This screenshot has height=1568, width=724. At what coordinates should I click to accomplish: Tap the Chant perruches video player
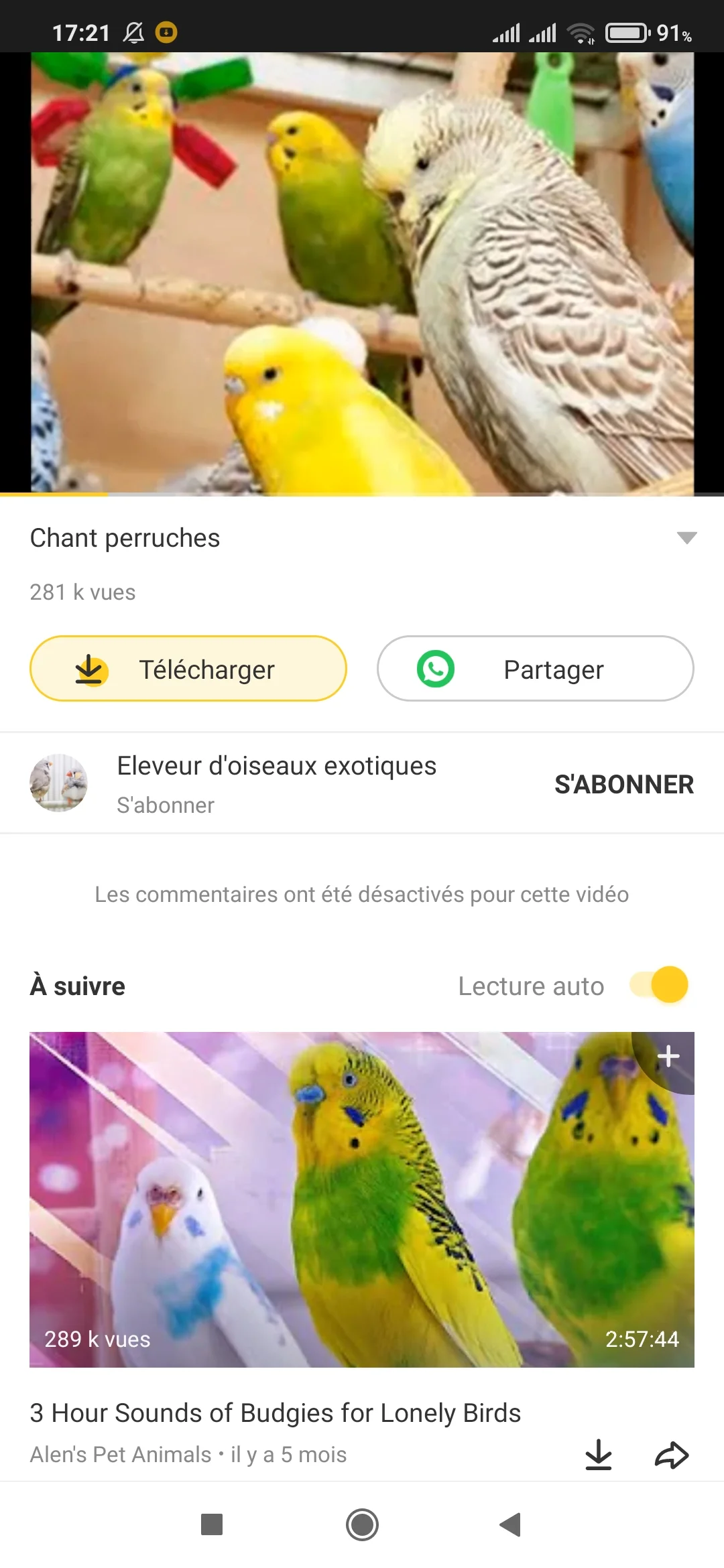(x=362, y=273)
